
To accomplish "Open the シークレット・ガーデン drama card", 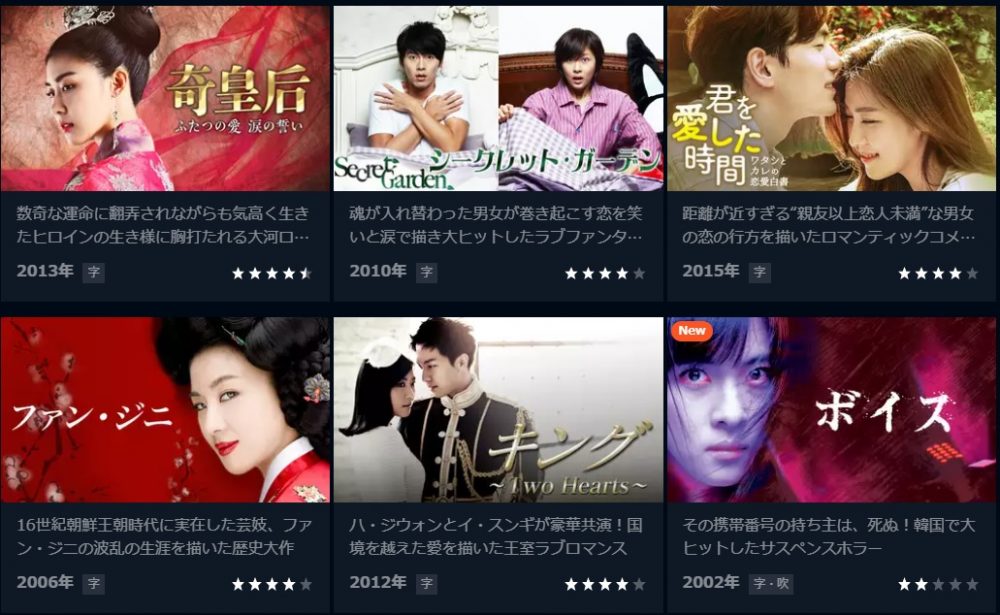I will coord(498,100).
